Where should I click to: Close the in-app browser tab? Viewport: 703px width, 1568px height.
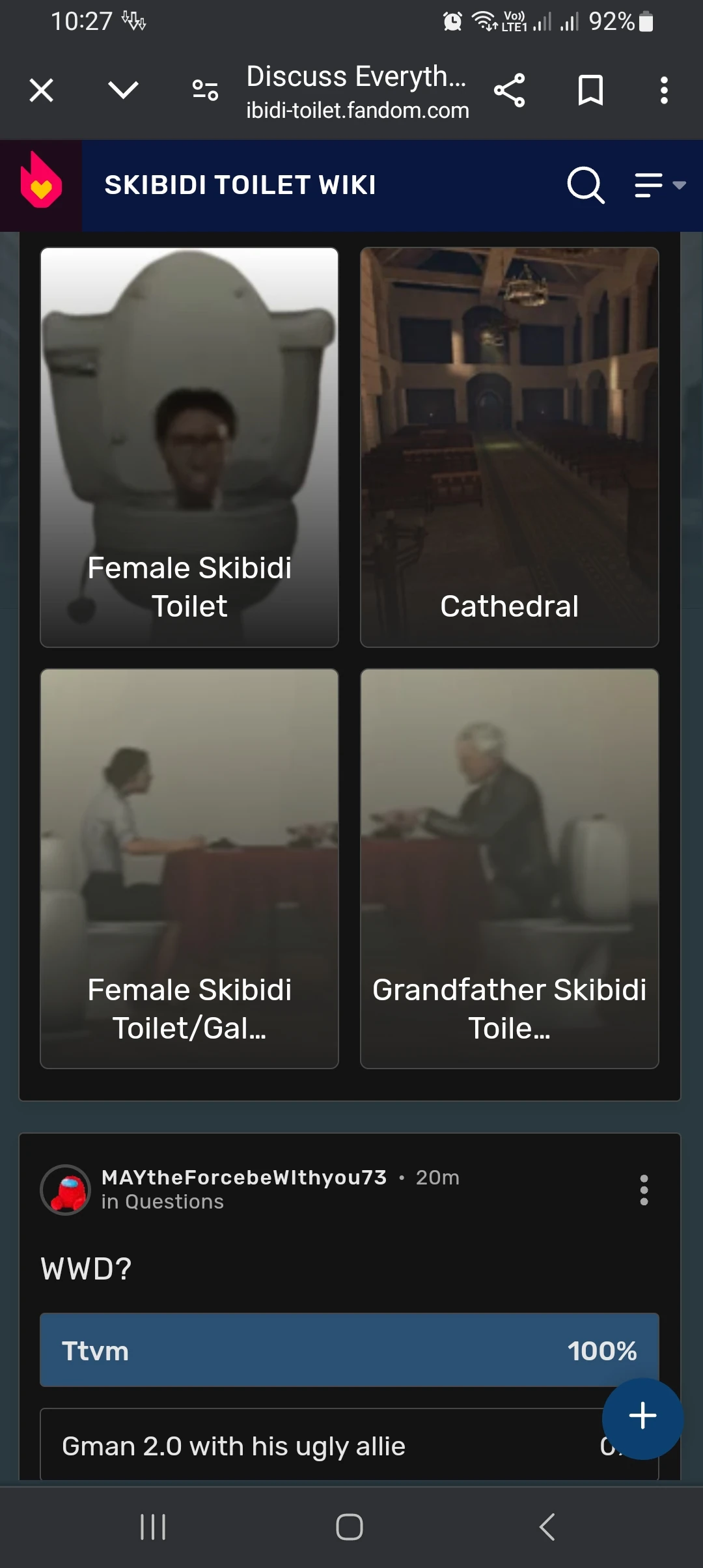click(42, 91)
